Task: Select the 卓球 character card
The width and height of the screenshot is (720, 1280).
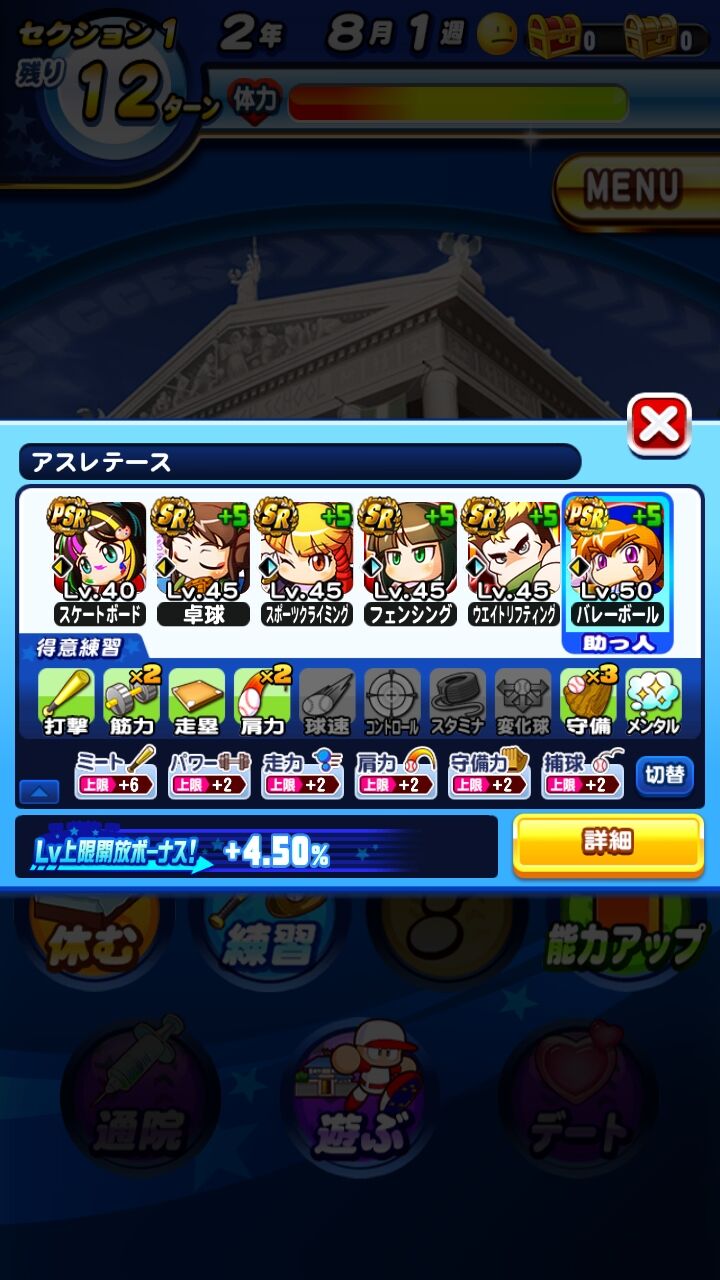Action: pyautogui.click(x=202, y=563)
